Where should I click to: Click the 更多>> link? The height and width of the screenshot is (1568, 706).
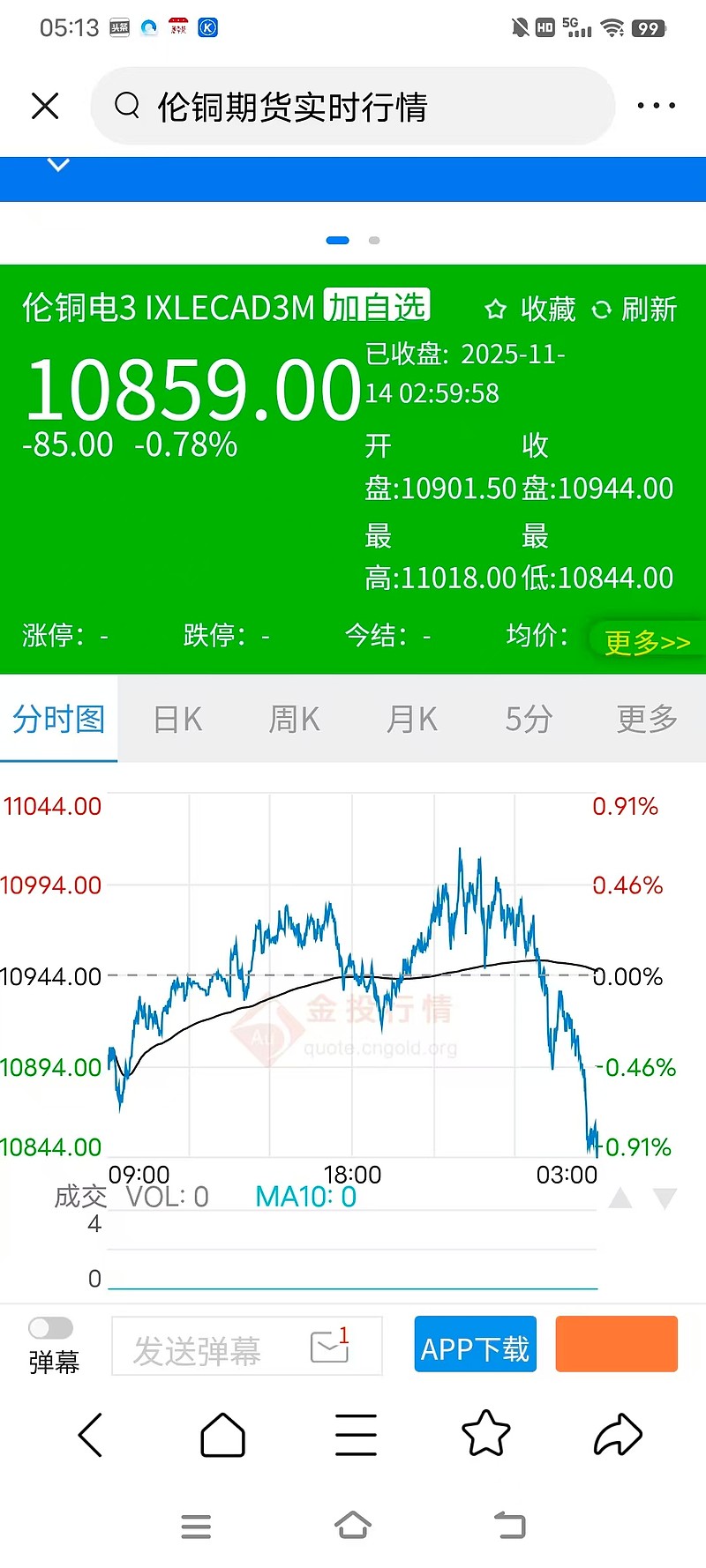point(645,643)
